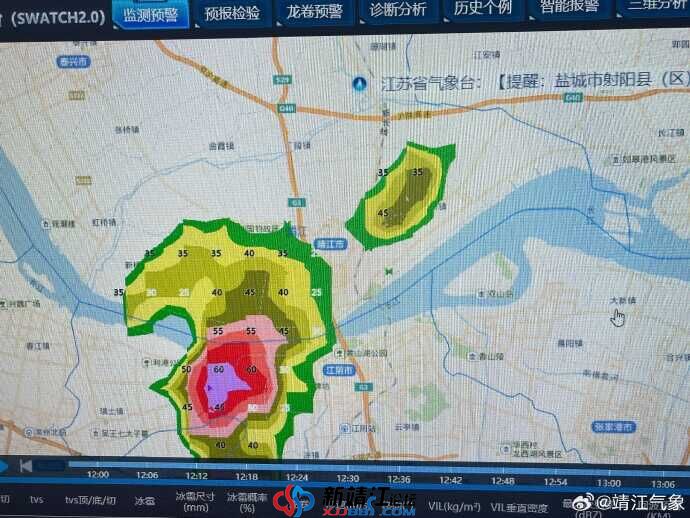Go to the 智能报警 tab
Viewport: 690px width, 518px height.
point(571,6)
